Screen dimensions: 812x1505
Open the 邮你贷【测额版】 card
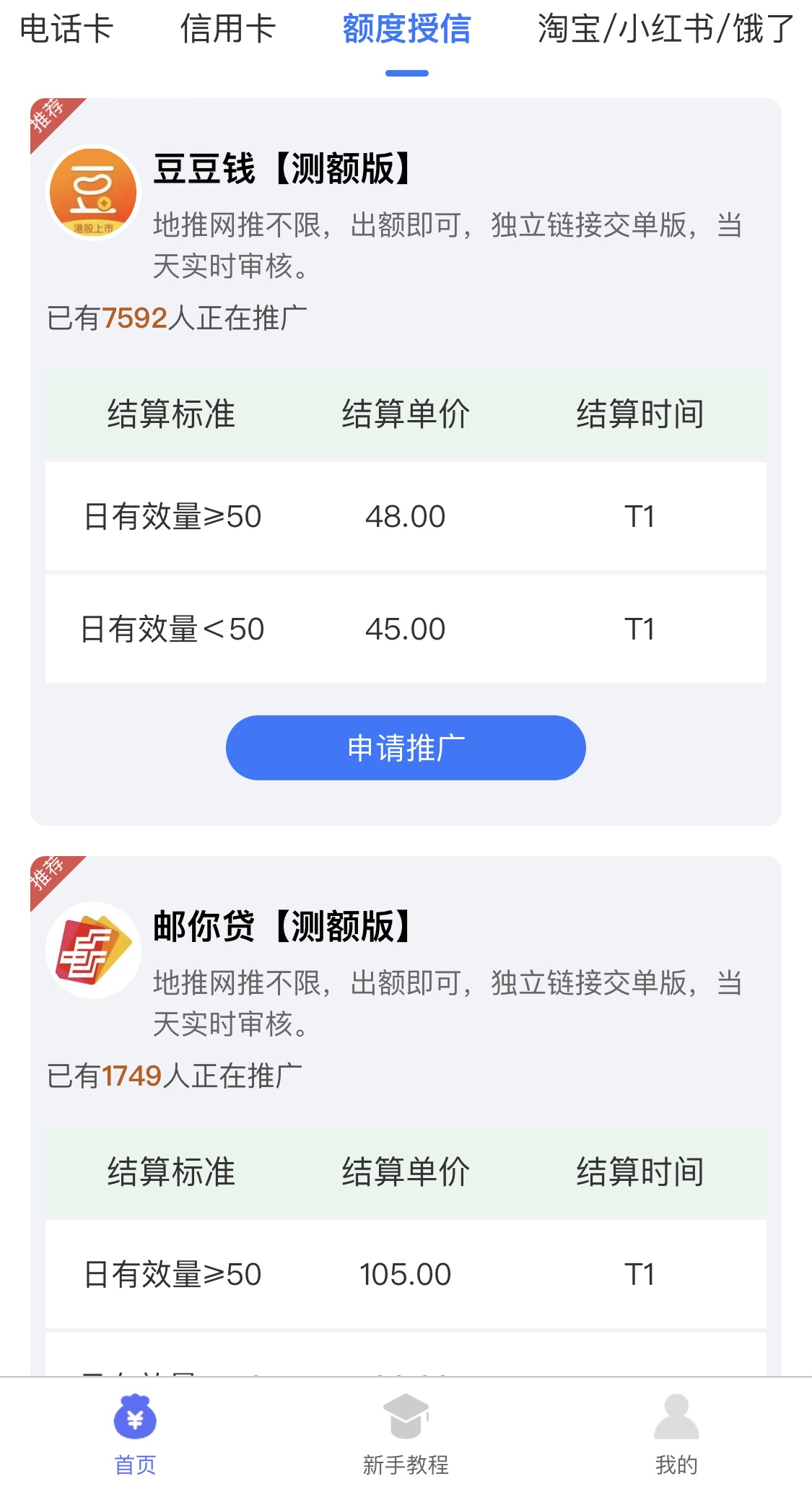[x=406, y=1116]
